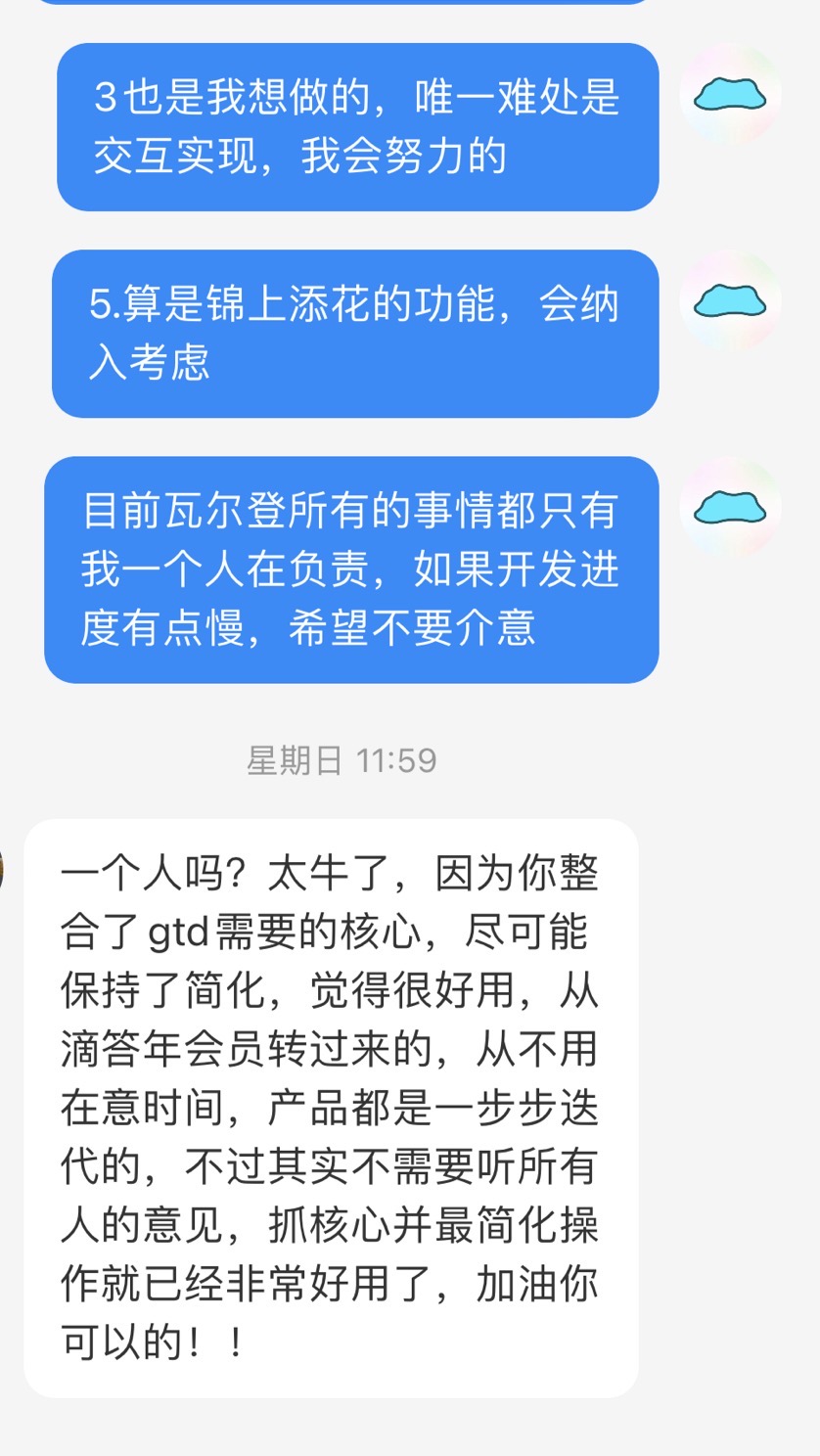Tap the avatar next to "5.算是锦上添花的功能" message
The height and width of the screenshot is (1456, 820).
click(730, 301)
